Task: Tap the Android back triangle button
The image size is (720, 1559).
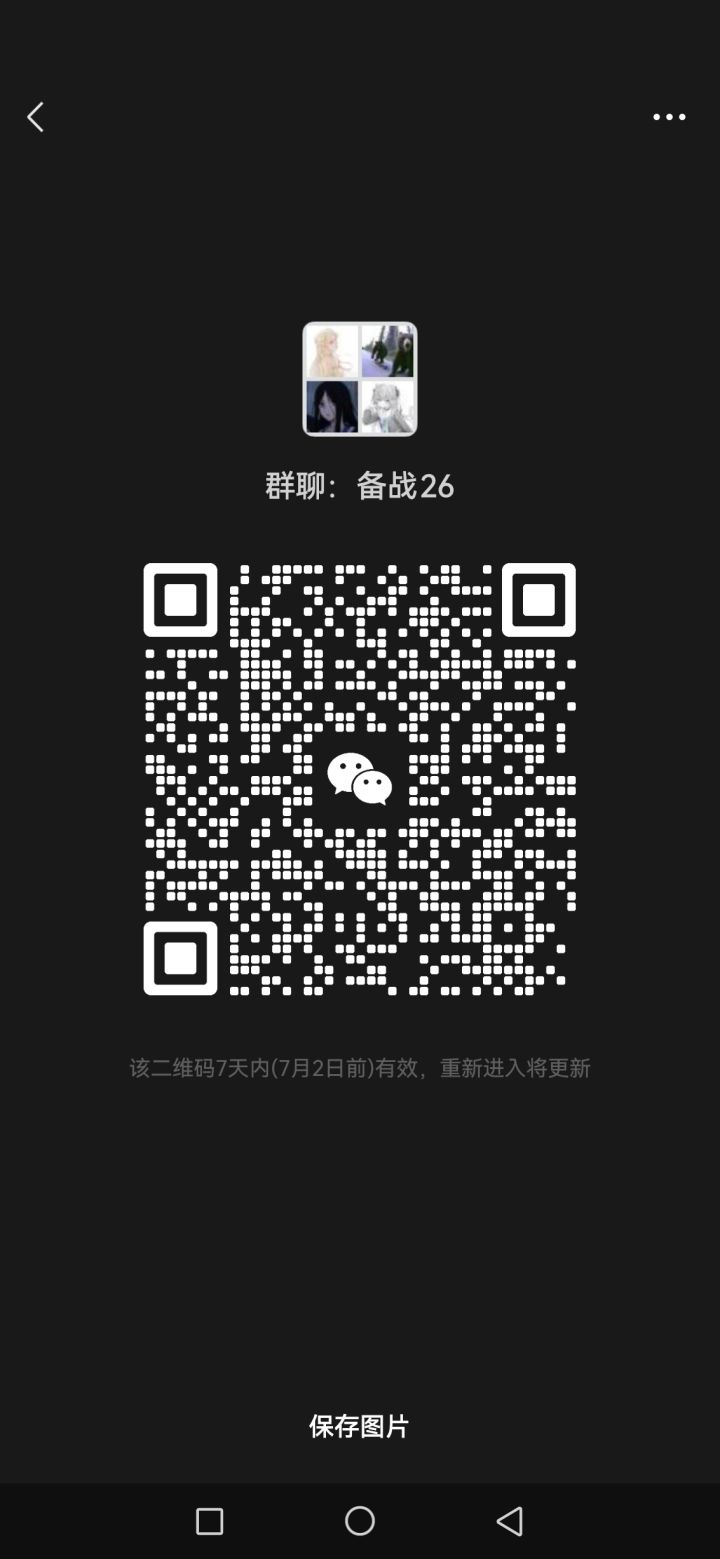Action: (510, 1522)
